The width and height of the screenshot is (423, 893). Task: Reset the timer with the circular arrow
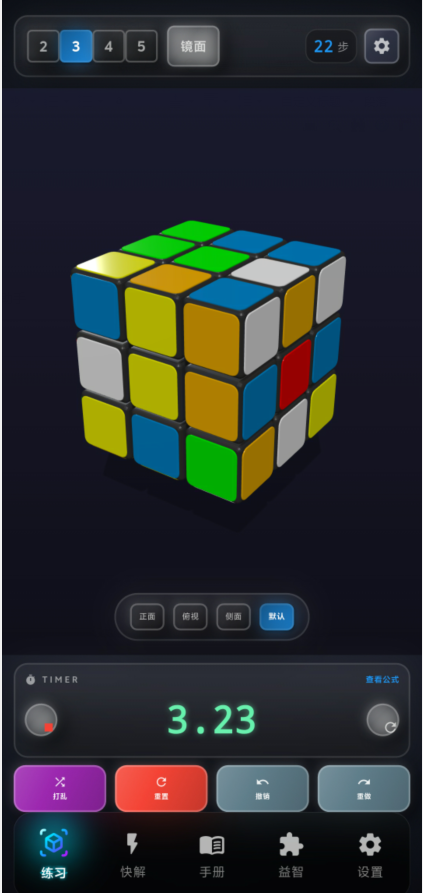click(383, 720)
